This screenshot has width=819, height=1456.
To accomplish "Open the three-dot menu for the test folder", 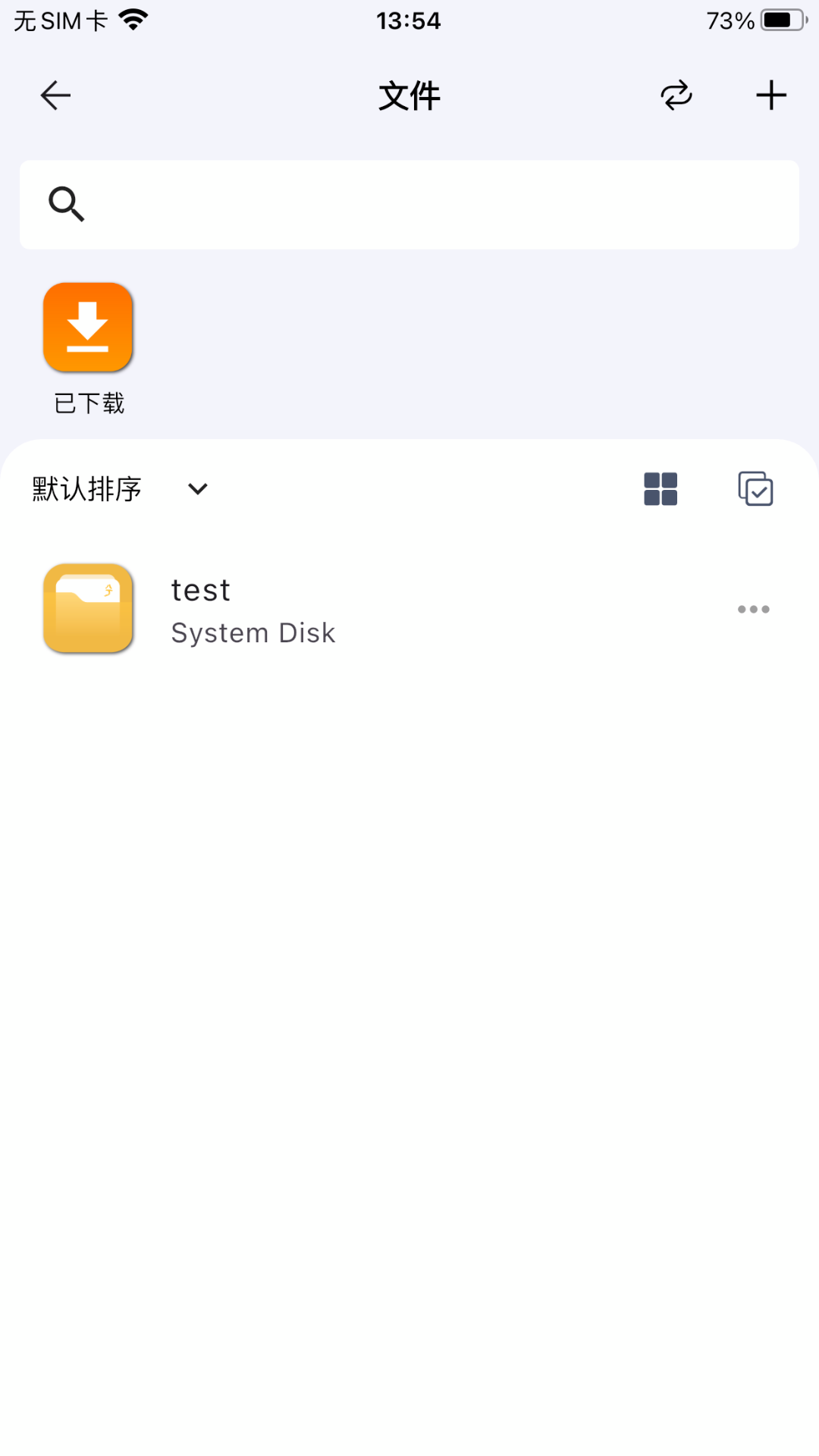I will pos(753,608).
